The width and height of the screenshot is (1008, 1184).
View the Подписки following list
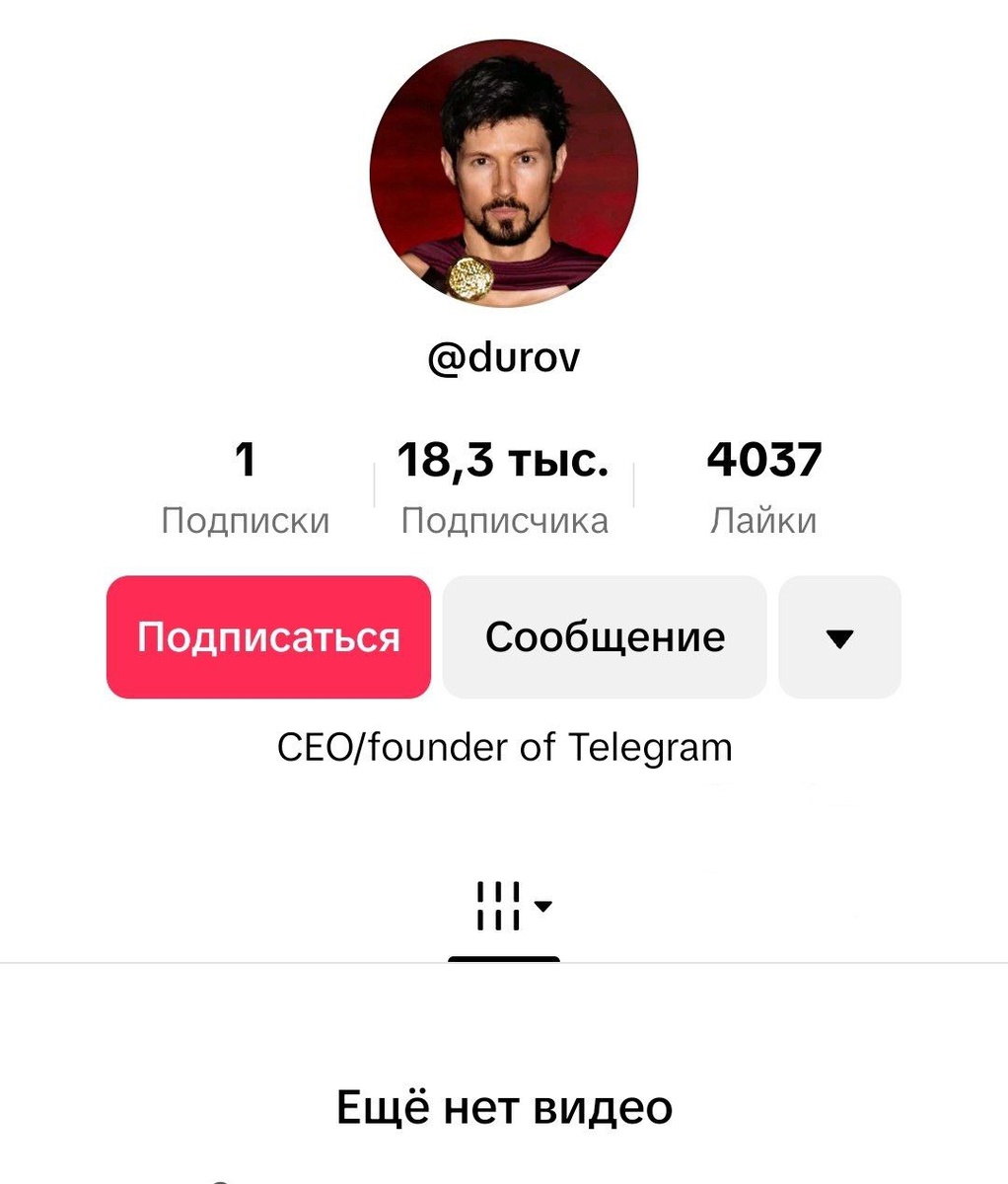coord(246,488)
